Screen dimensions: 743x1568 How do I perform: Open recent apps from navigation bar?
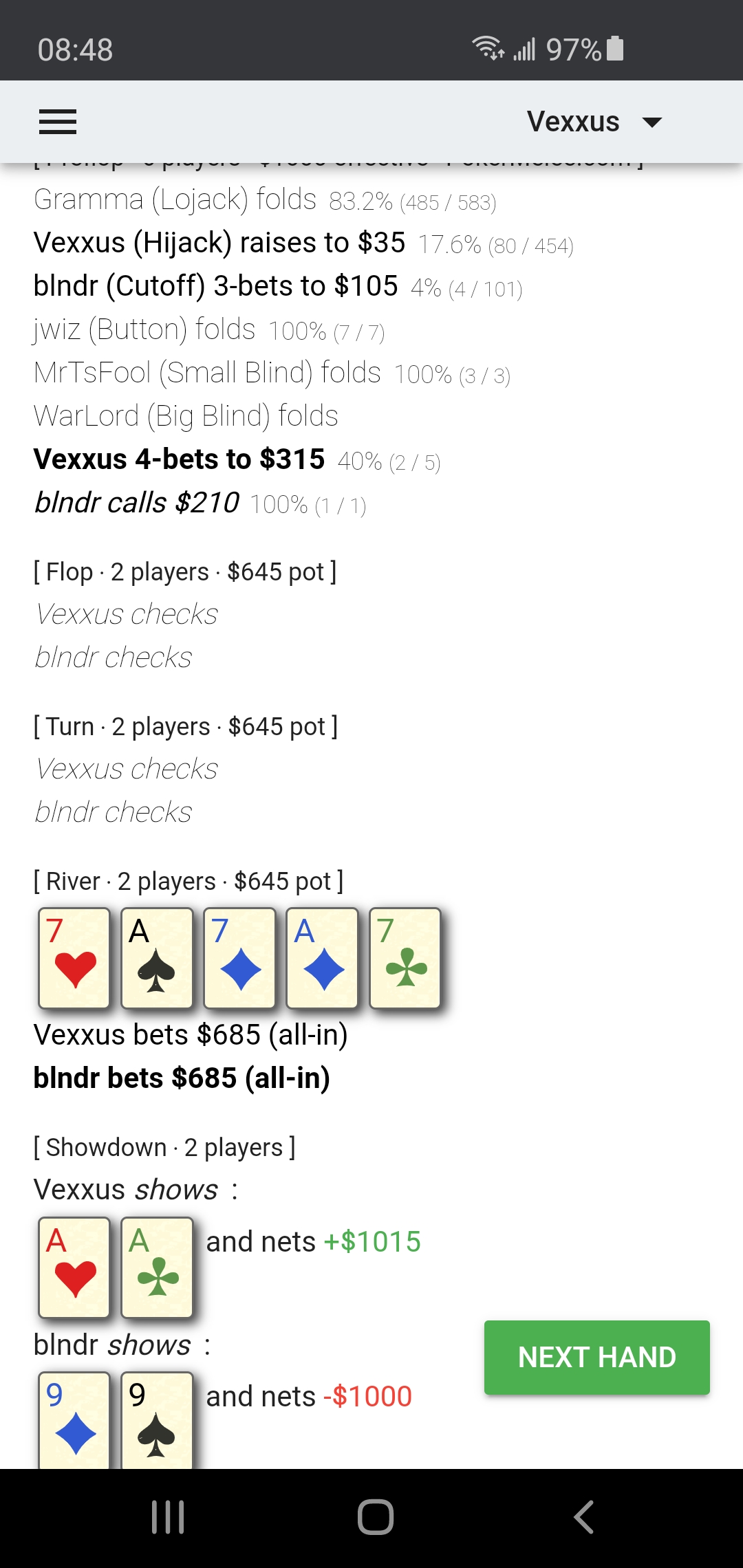pyautogui.click(x=168, y=1517)
